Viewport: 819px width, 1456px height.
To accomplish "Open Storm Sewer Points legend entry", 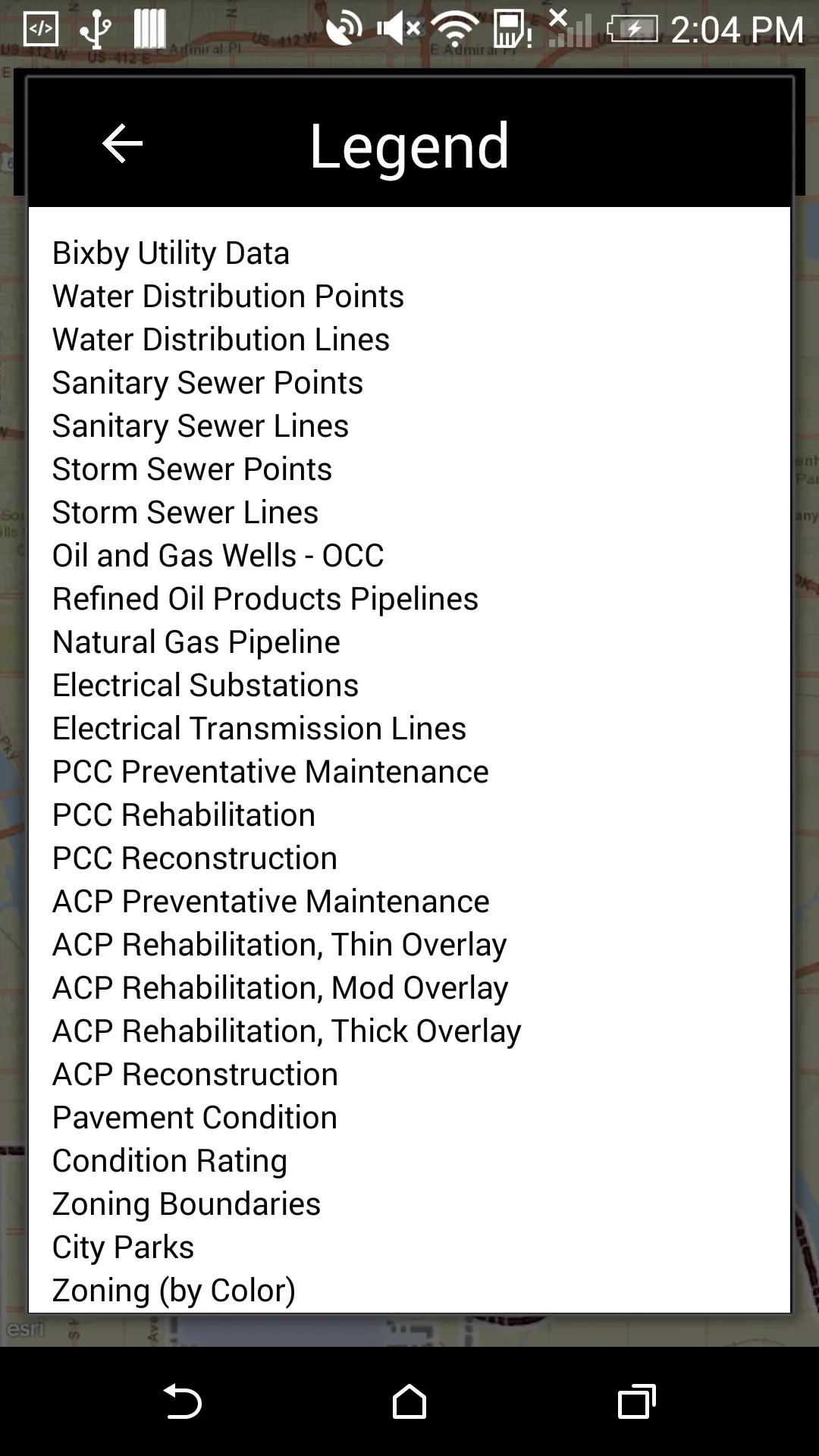I will pyautogui.click(x=192, y=469).
